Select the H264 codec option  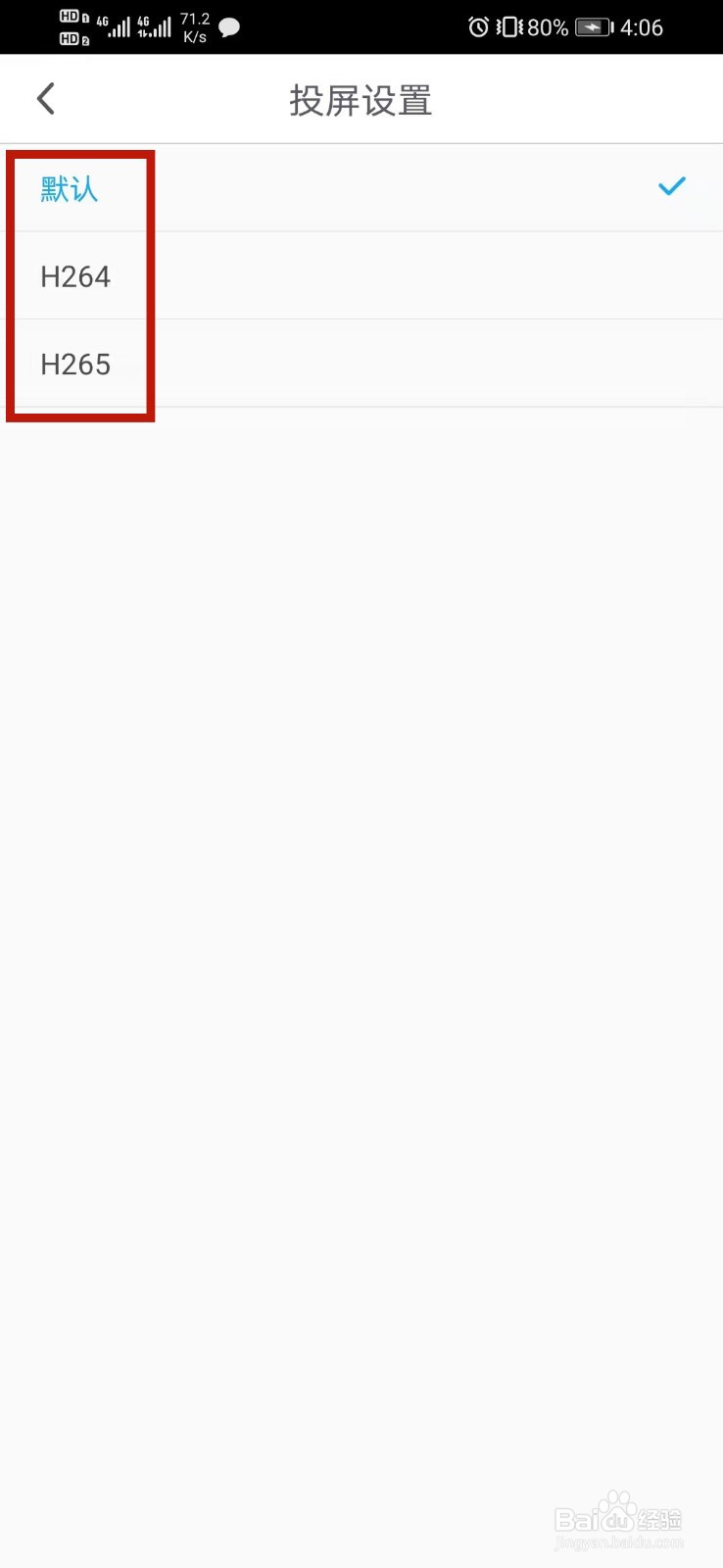pyautogui.click(x=75, y=276)
